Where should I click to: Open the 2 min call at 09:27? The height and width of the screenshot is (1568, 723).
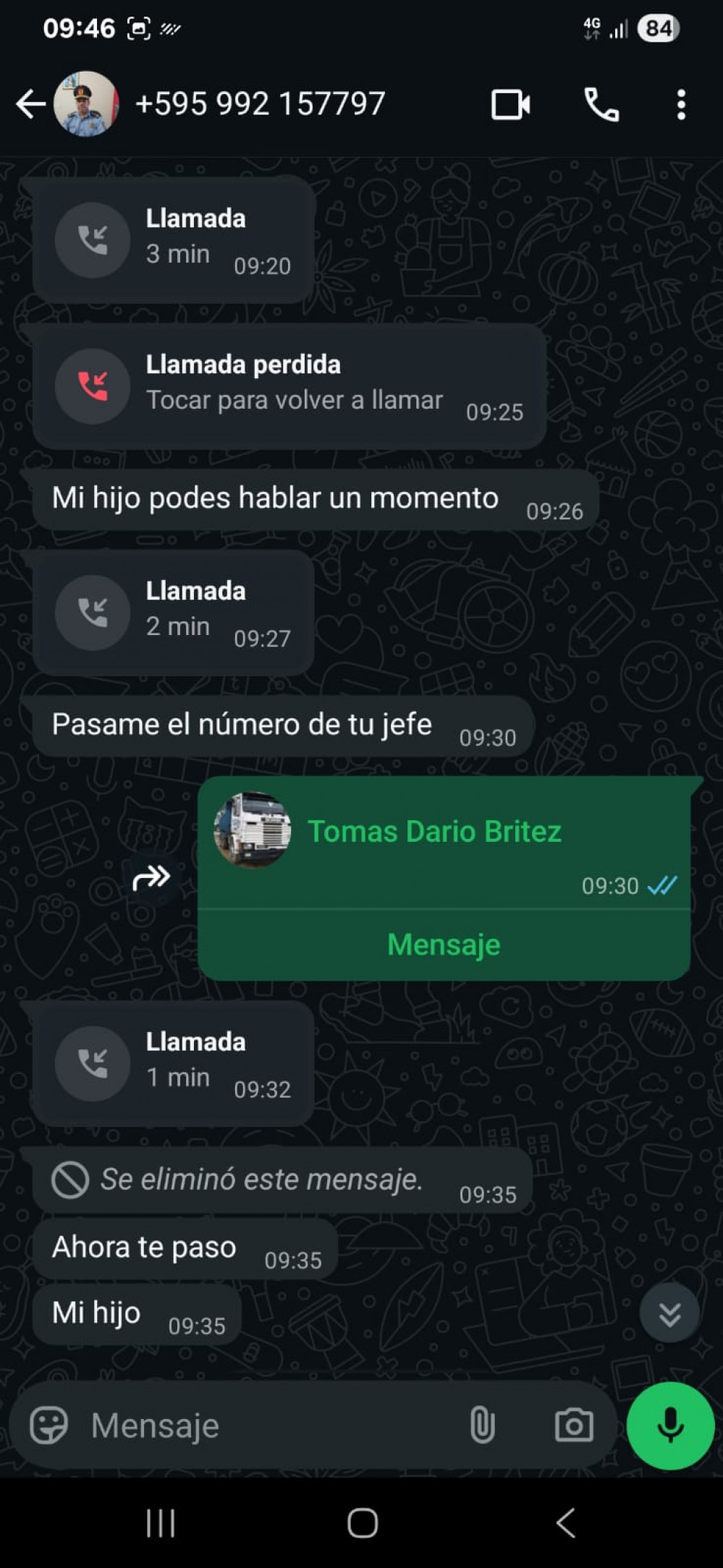pyautogui.click(x=174, y=613)
